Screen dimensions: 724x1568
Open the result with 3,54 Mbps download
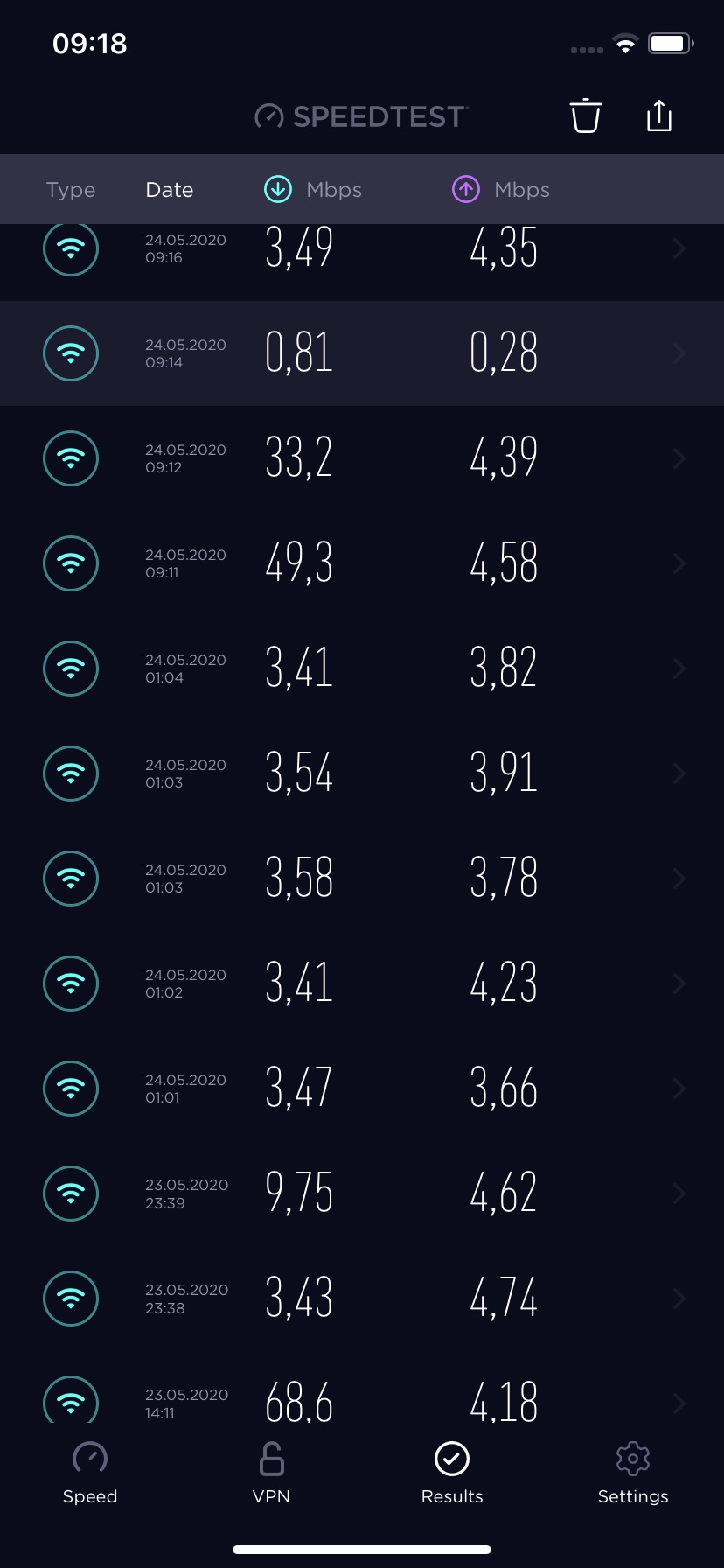point(362,773)
